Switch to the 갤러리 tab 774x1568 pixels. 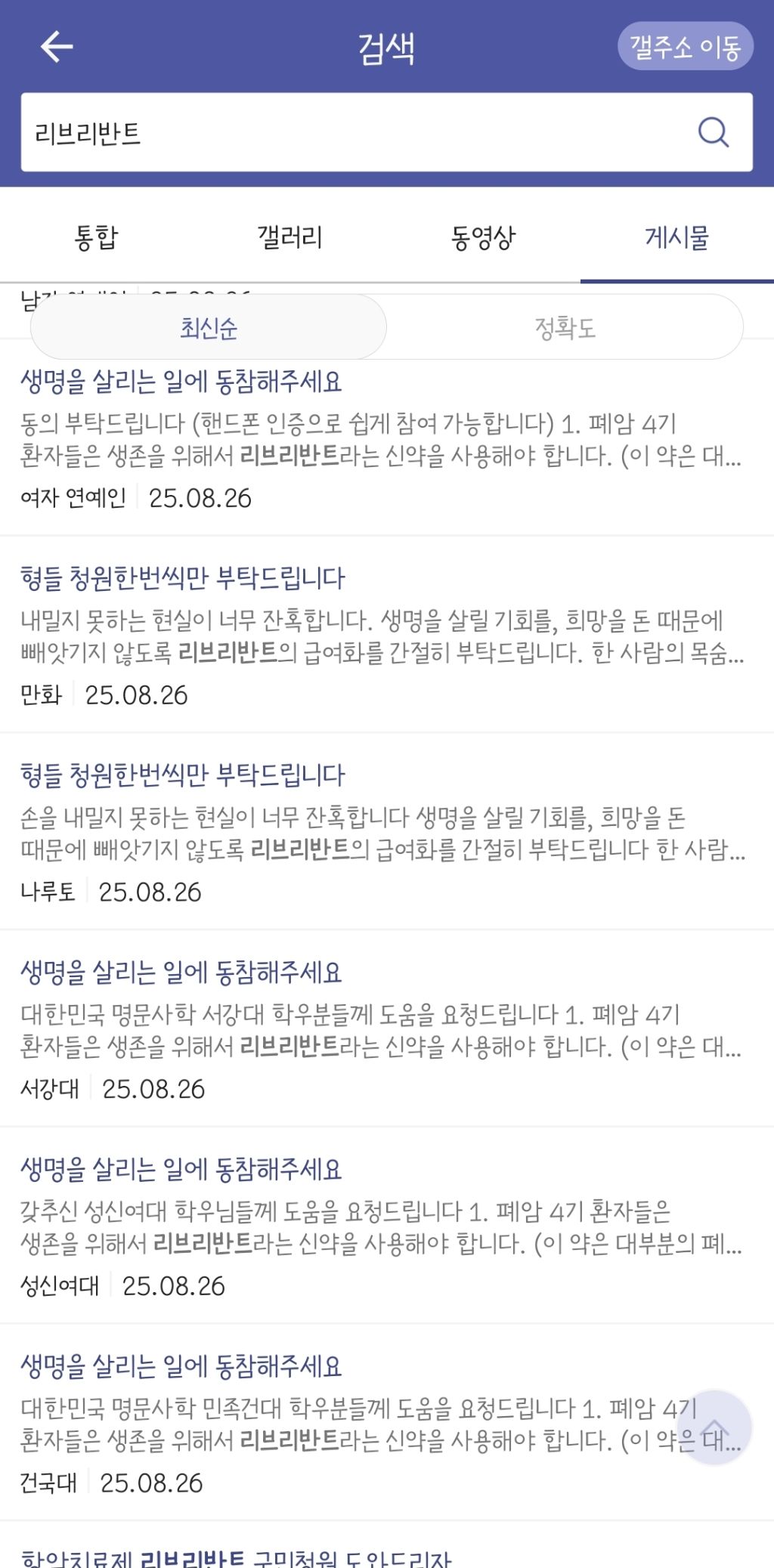point(289,238)
